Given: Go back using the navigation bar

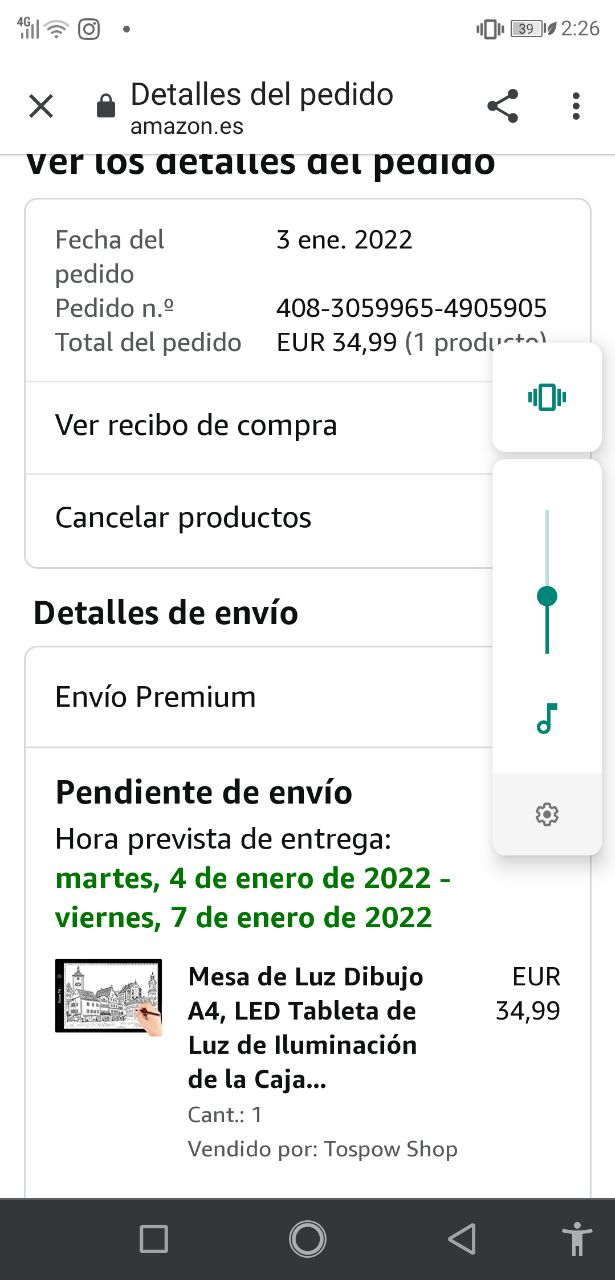Looking at the screenshot, I should click(461, 1240).
